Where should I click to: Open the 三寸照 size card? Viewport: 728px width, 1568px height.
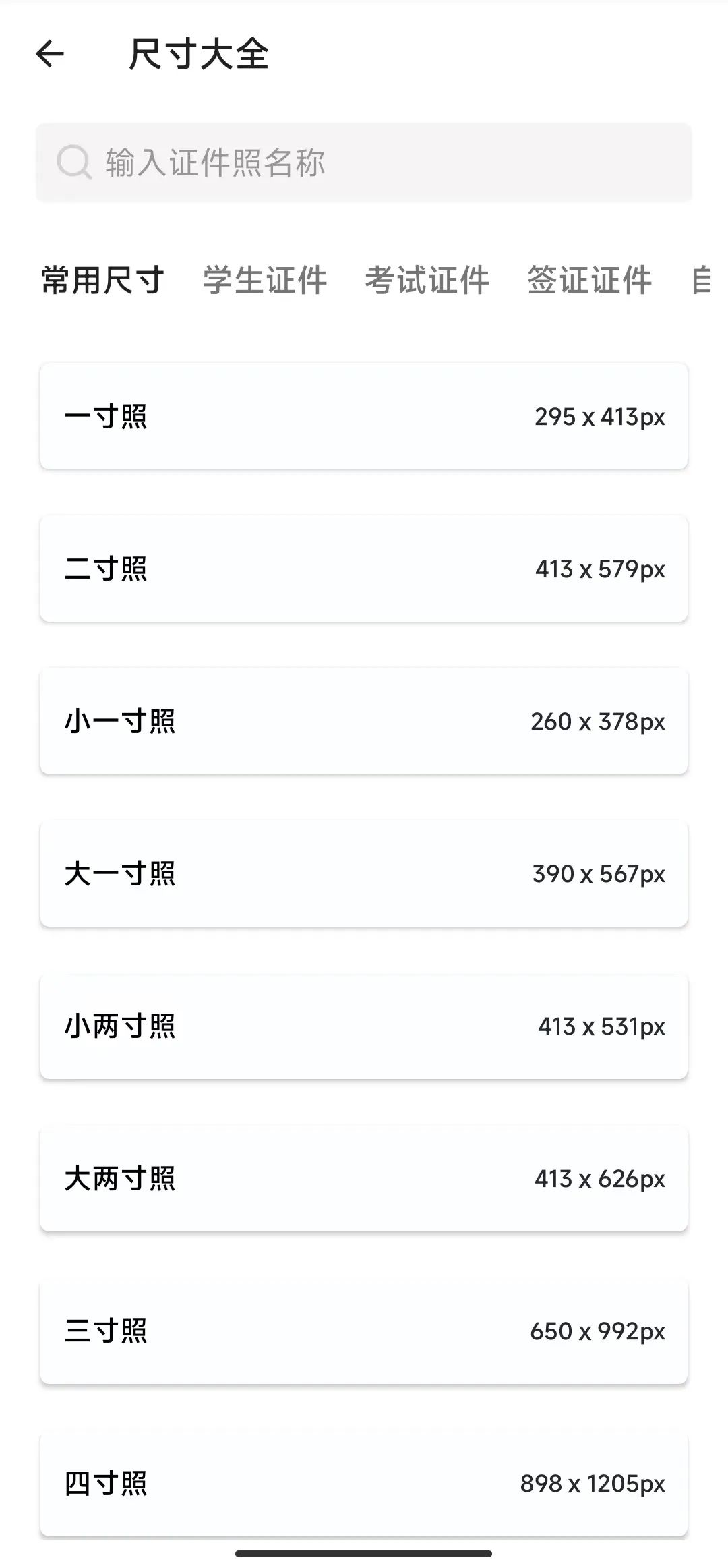tap(364, 1330)
